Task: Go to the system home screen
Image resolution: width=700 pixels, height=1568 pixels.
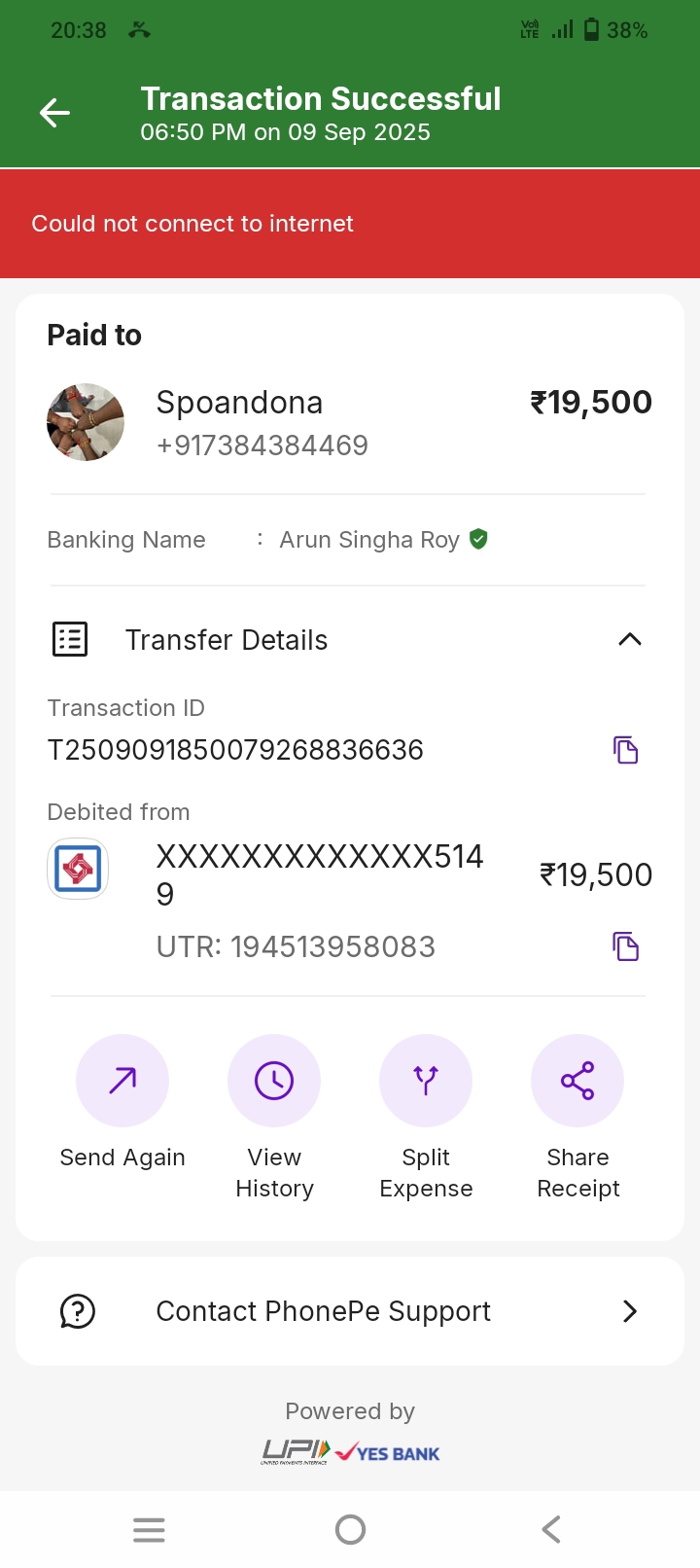Action: click(350, 1530)
